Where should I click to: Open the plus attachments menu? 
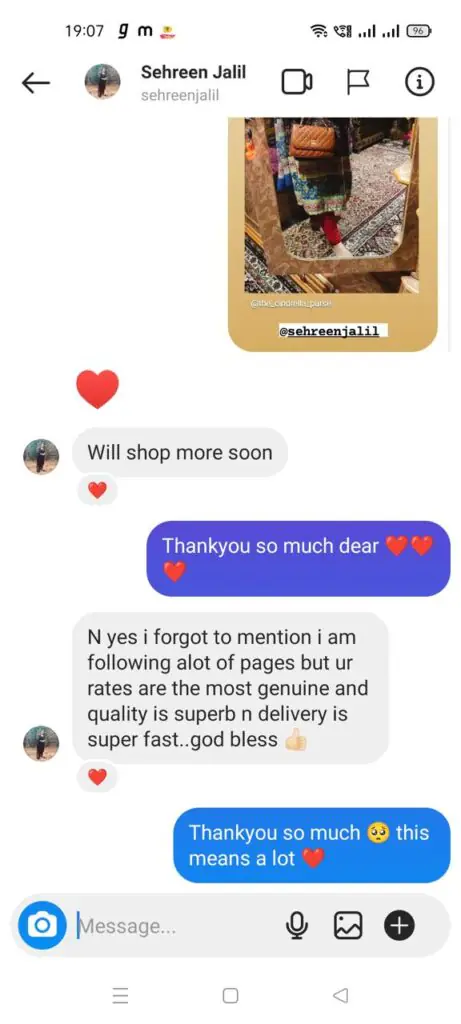click(399, 925)
